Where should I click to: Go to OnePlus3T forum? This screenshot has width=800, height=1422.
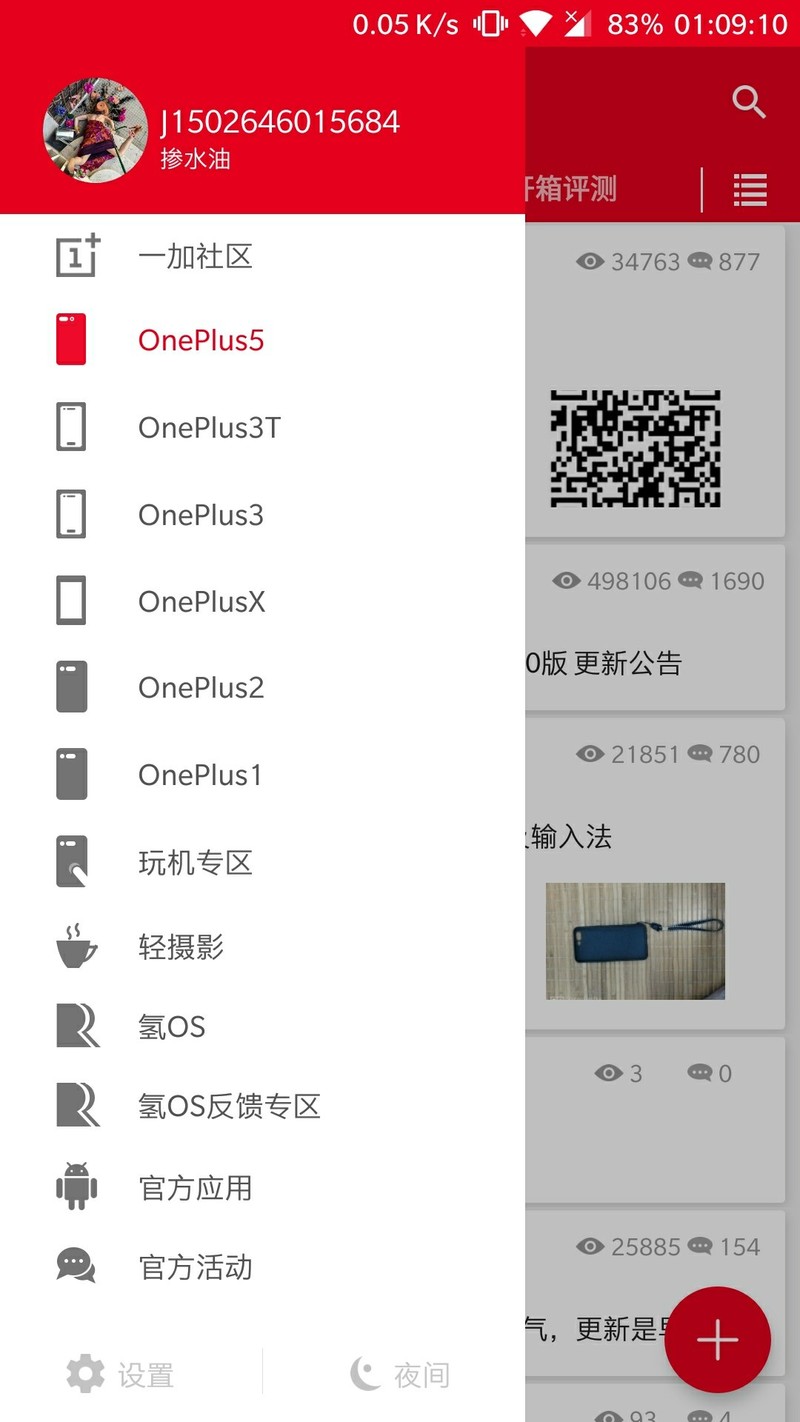209,428
